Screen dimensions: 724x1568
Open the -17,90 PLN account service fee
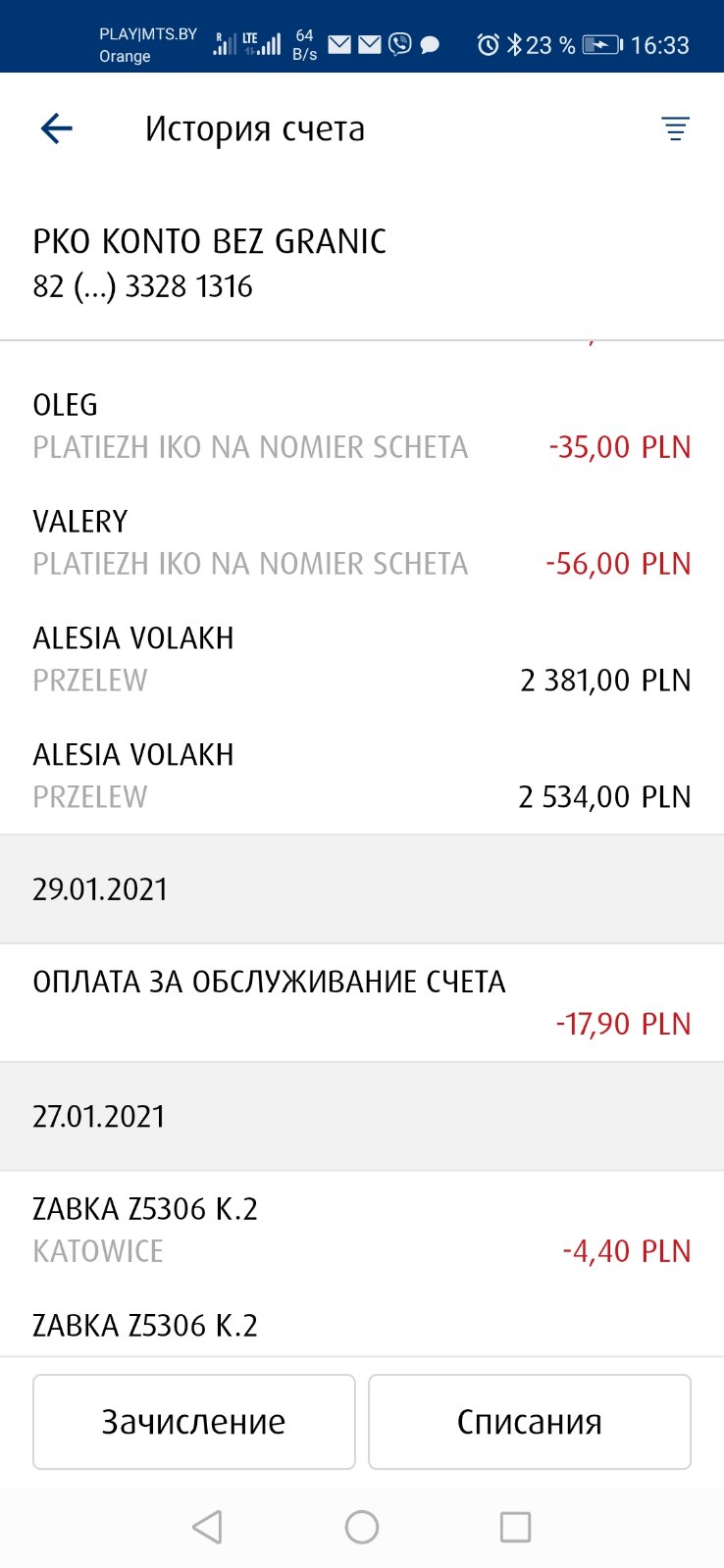361,1002
